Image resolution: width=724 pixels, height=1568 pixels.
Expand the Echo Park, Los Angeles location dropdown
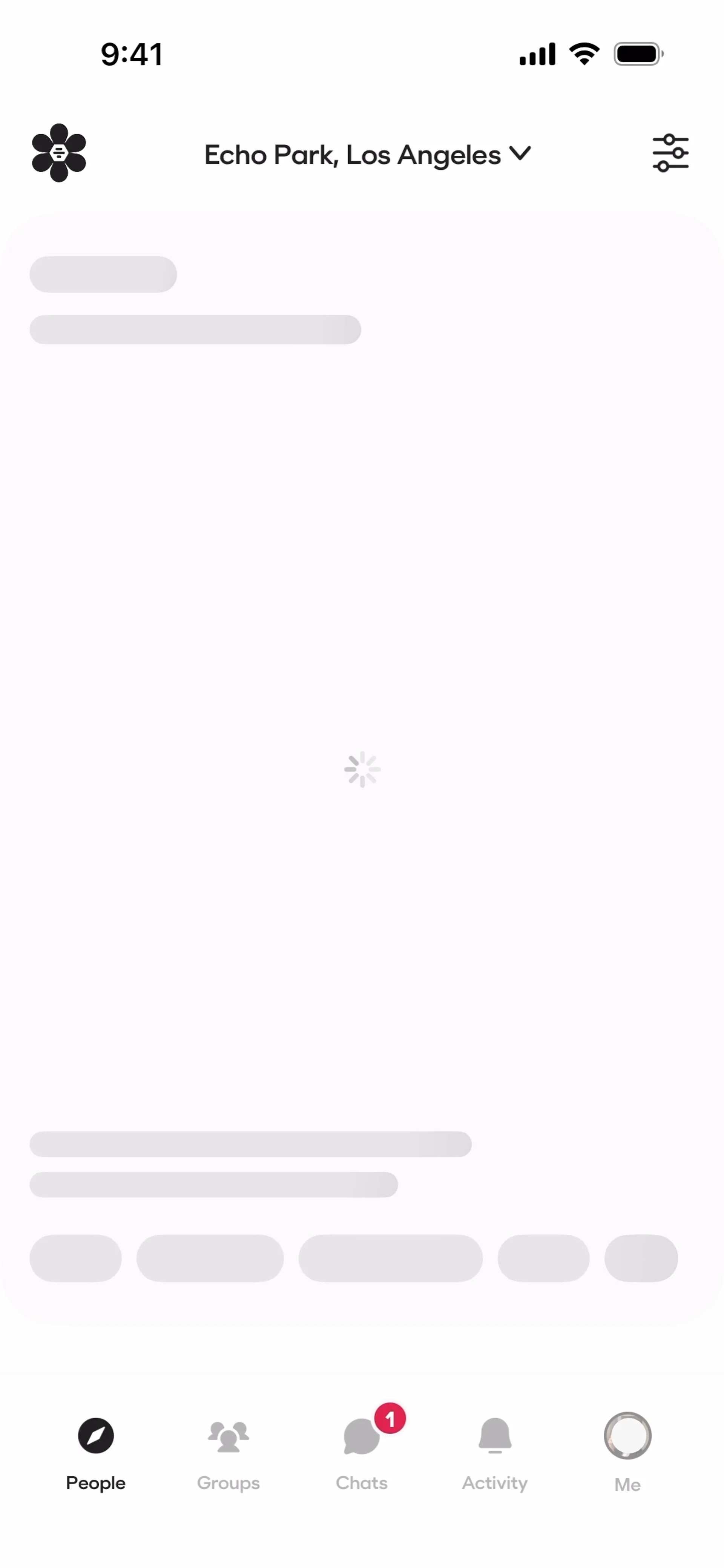[368, 155]
